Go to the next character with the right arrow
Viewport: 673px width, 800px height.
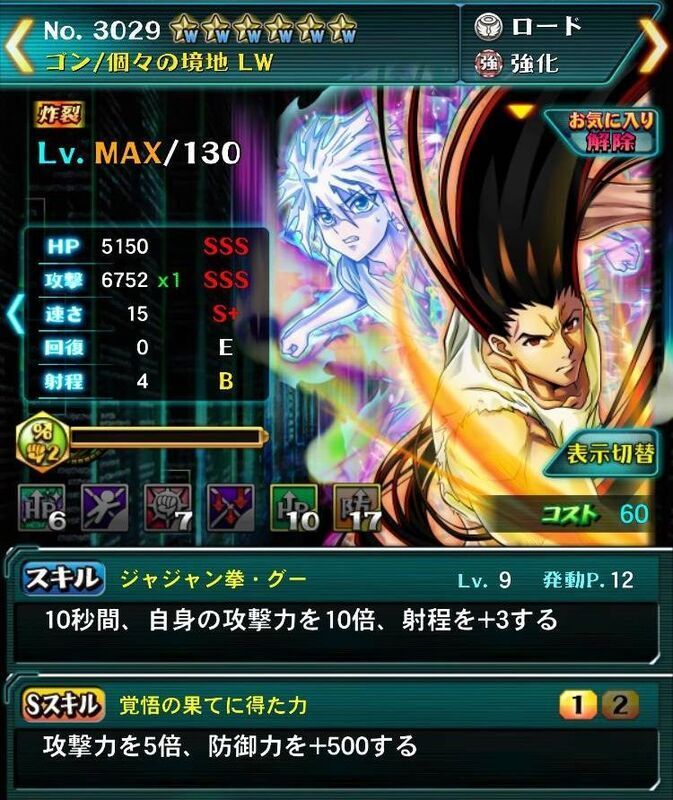pos(653,45)
